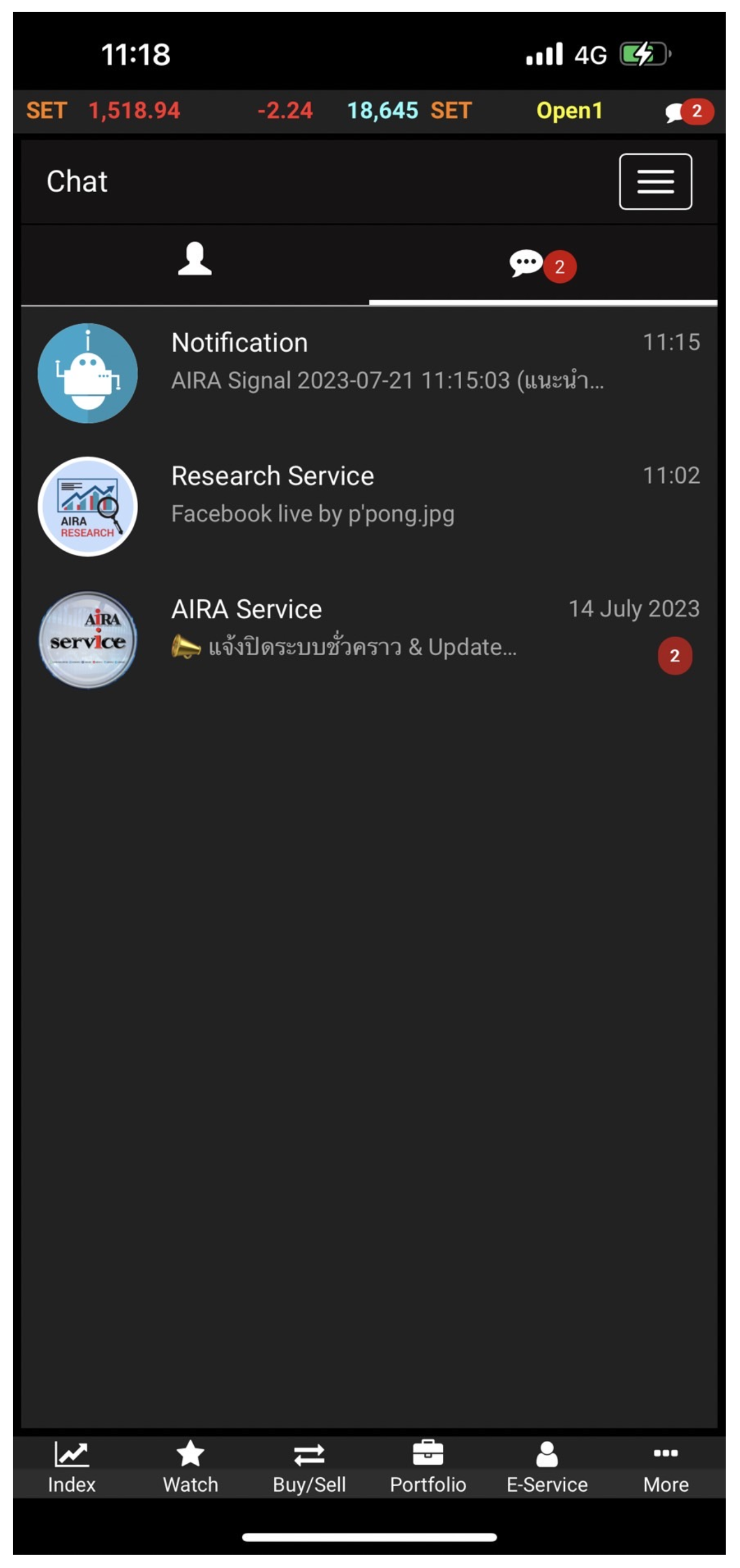View the Portfolio tab
This screenshot has height=1568, width=740.
428,1468
